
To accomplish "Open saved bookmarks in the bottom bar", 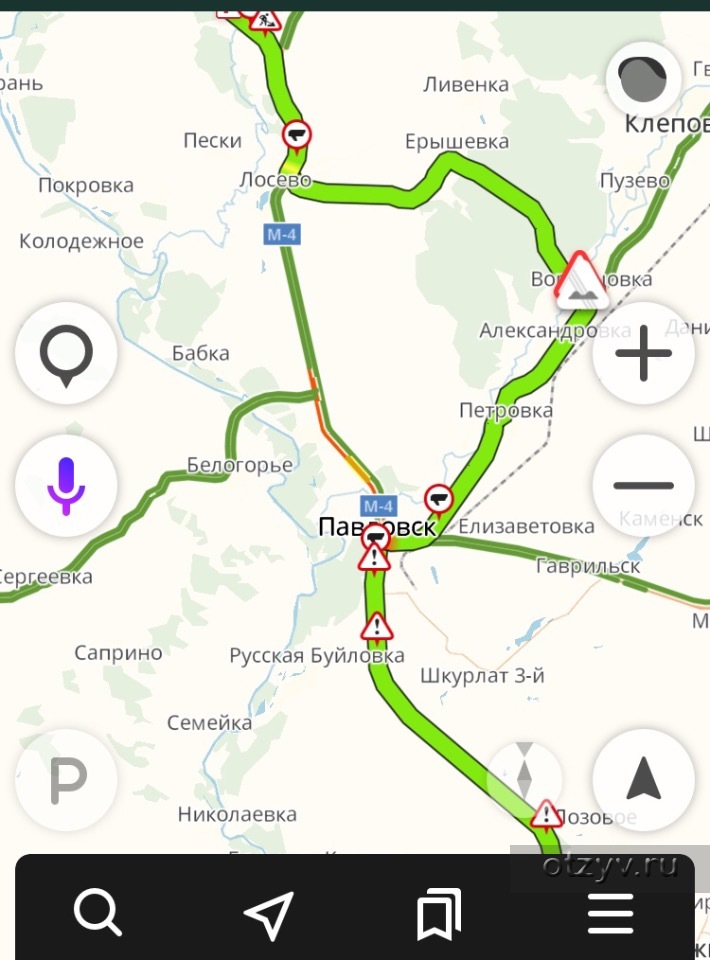I will (x=439, y=912).
